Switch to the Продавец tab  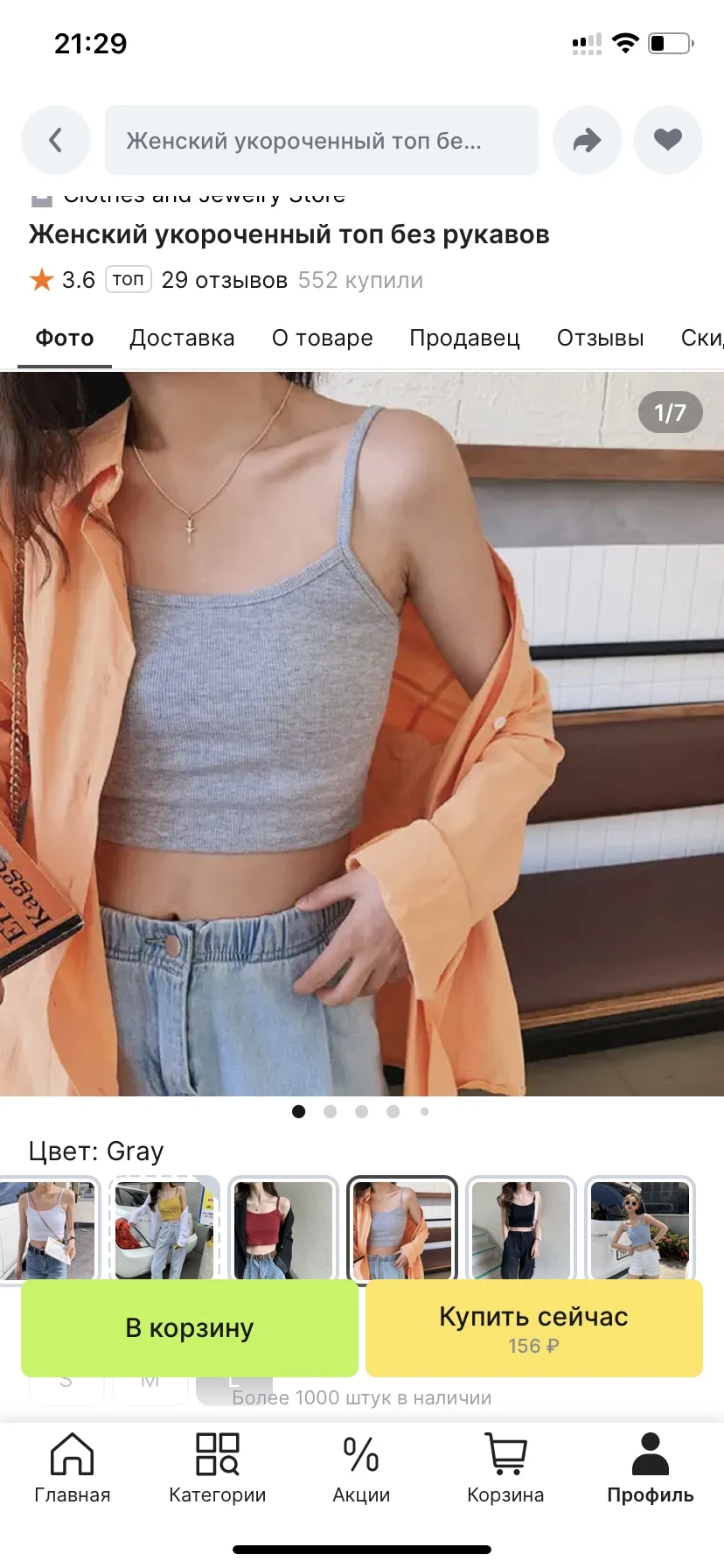click(x=464, y=339)
